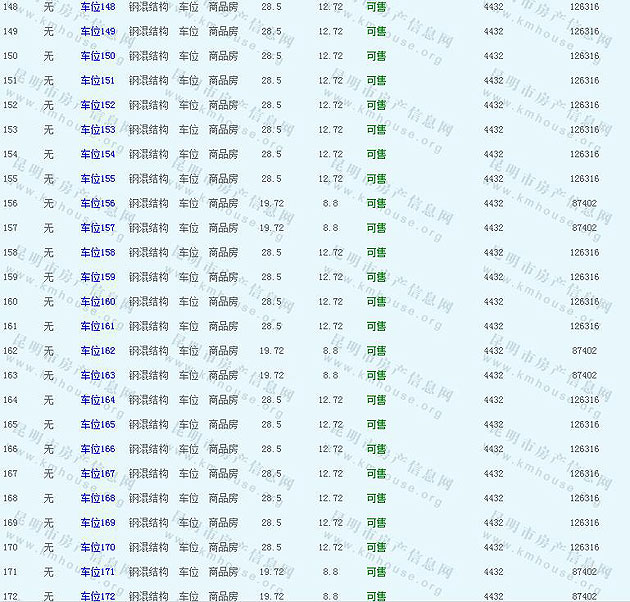Open the 车位170 entry
Screen dimensions: 630x602
[97, 548]
